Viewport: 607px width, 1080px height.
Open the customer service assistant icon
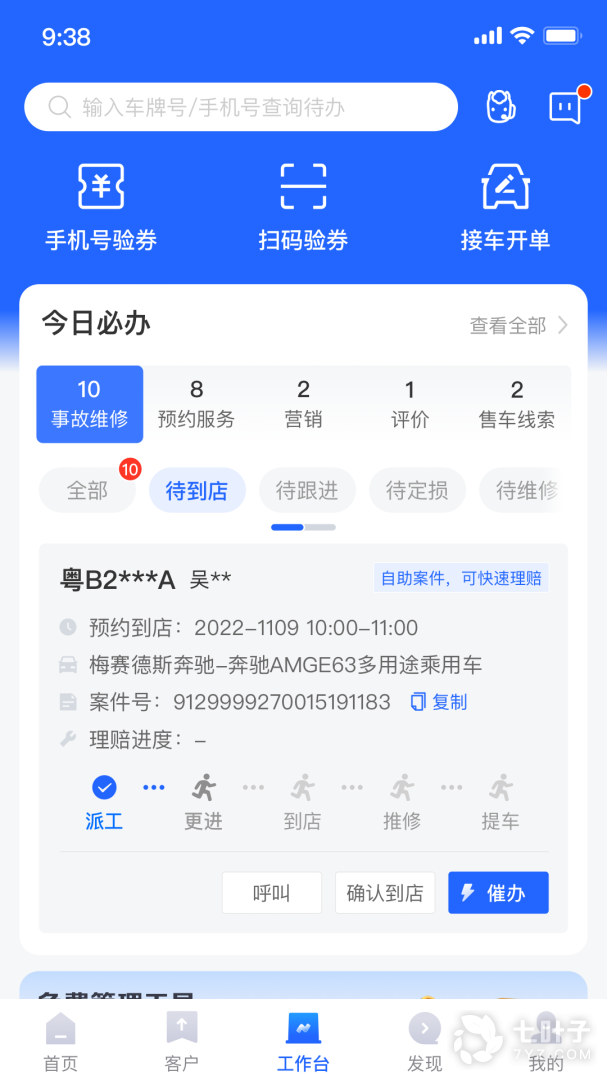point(501,107)
